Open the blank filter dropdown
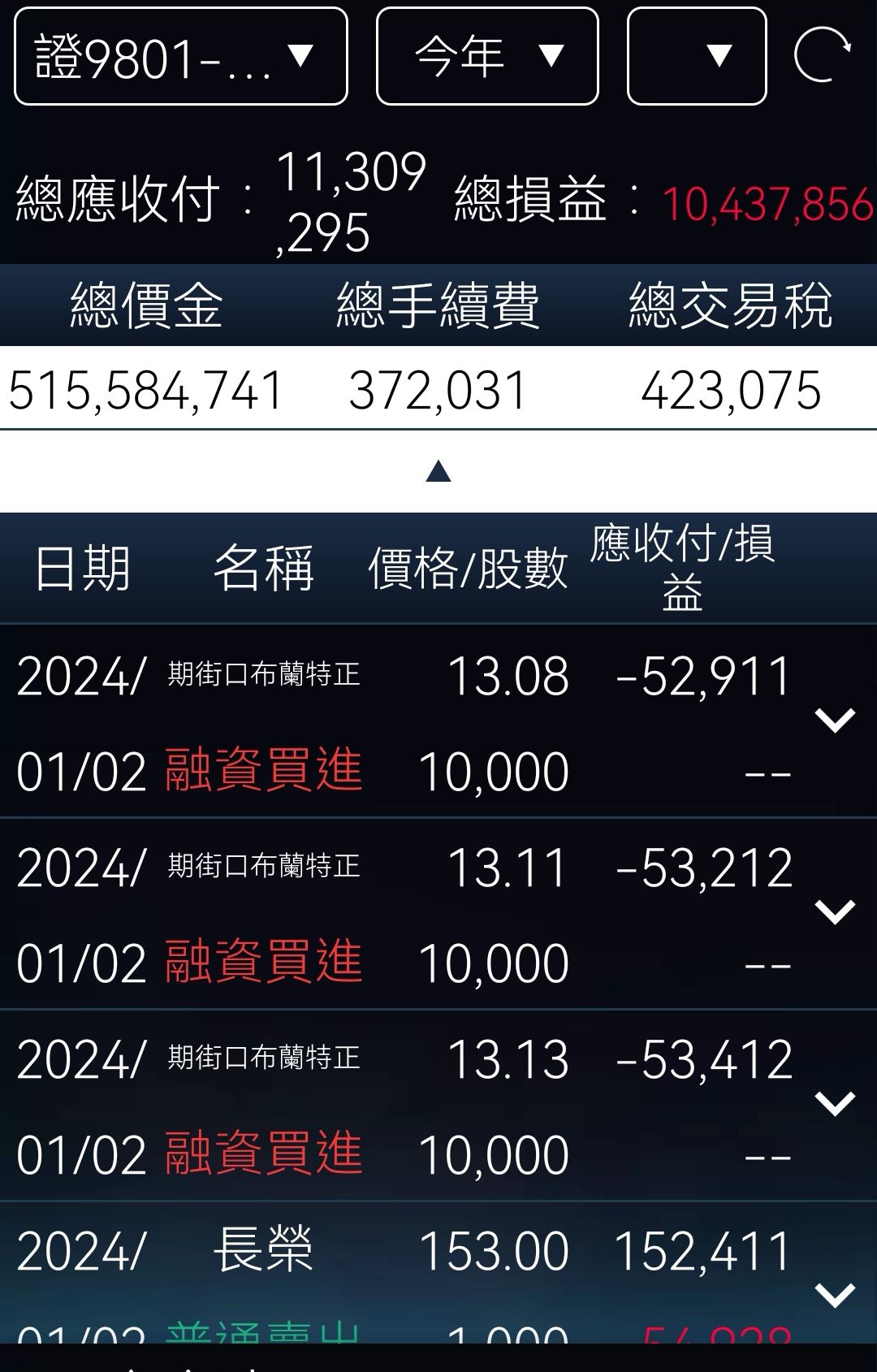 click(x=697, y=56)
